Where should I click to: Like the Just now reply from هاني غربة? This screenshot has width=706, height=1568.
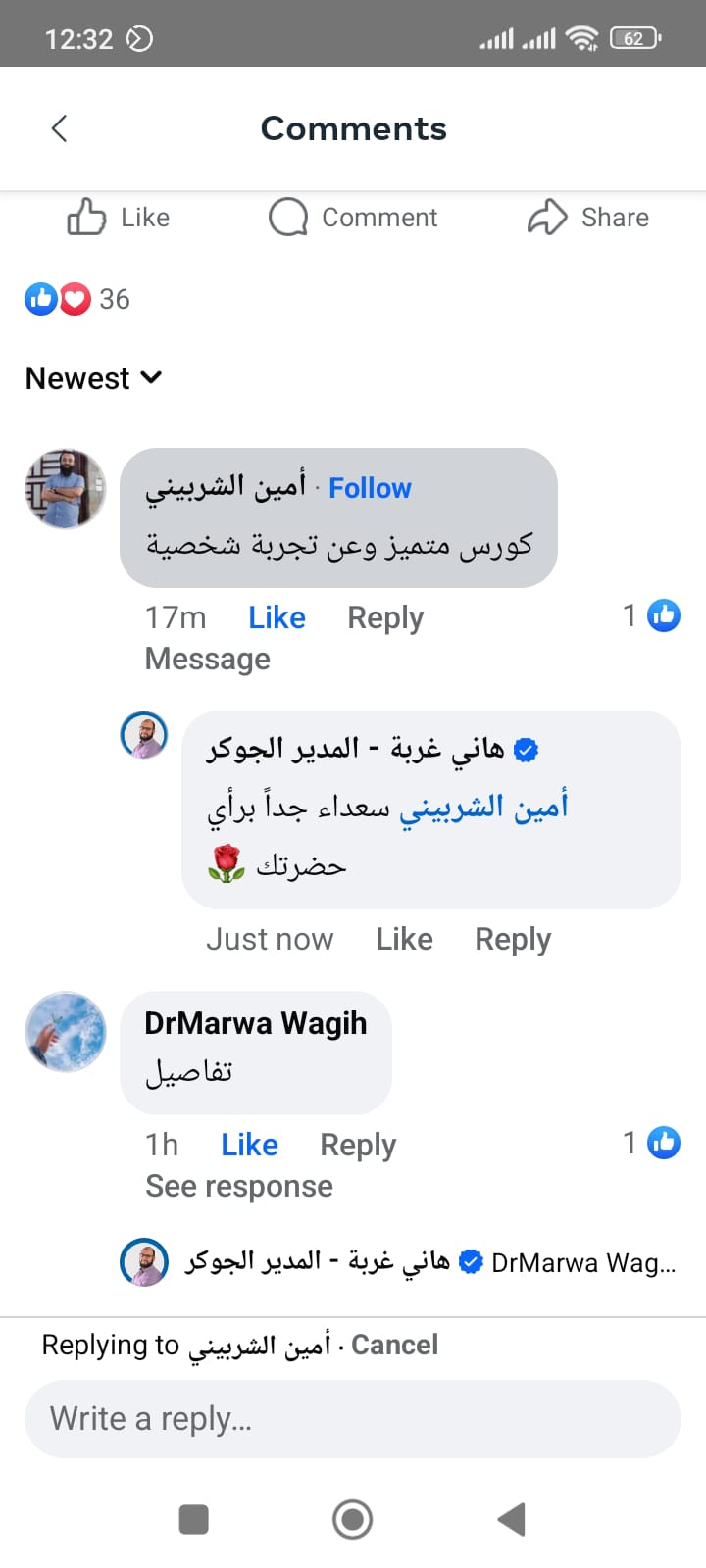404,939
